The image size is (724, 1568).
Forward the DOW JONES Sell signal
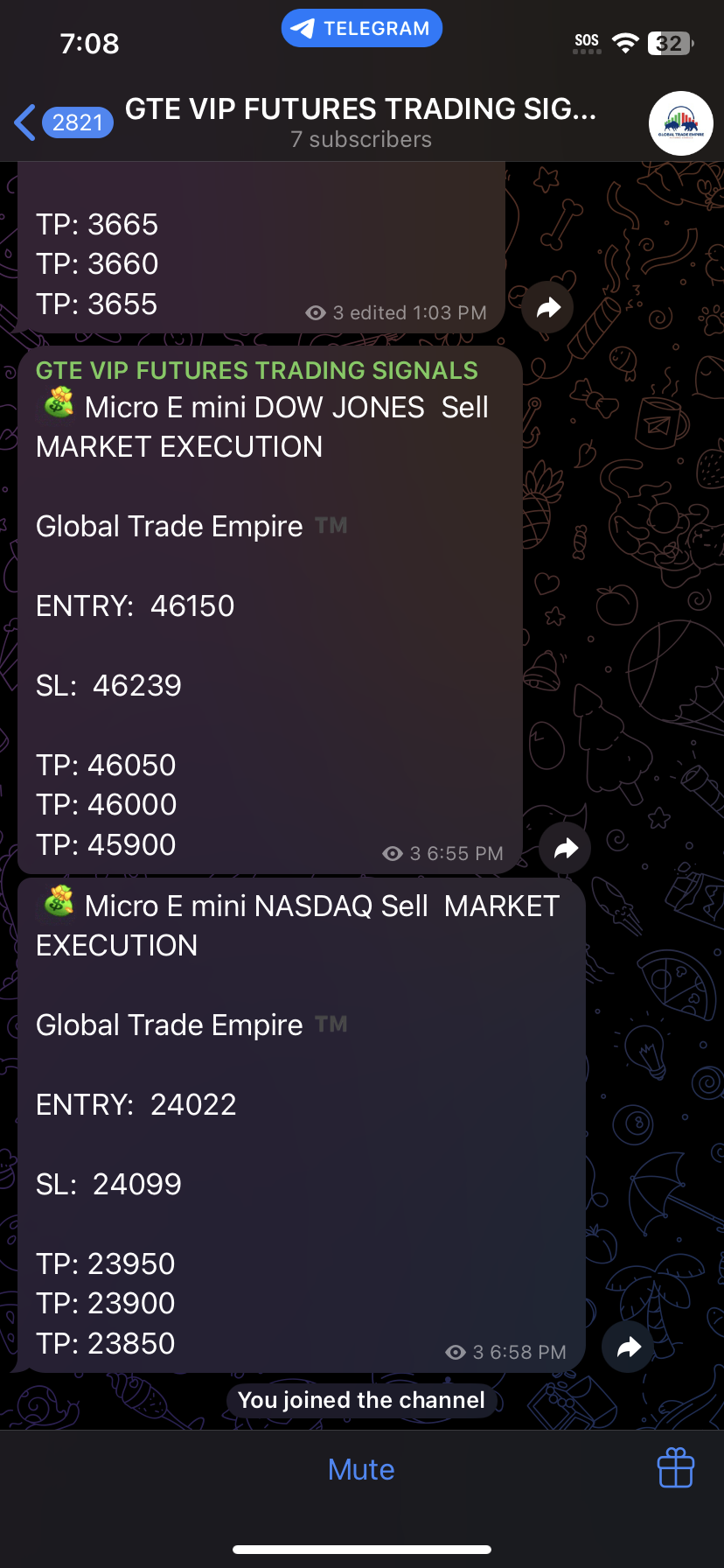[565, 848]
